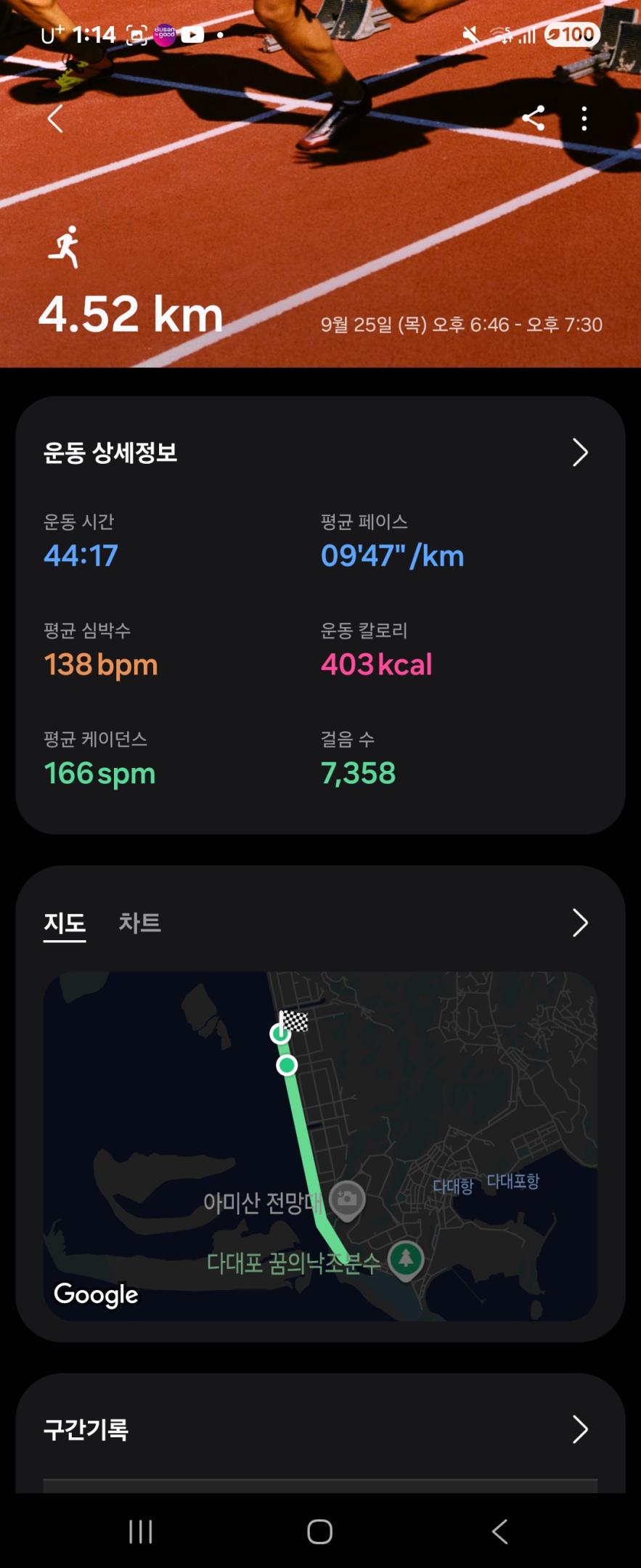This screenshot has width=641, height=1568.
Task: Go back using the top-left arrow
Action: point(55,118)
